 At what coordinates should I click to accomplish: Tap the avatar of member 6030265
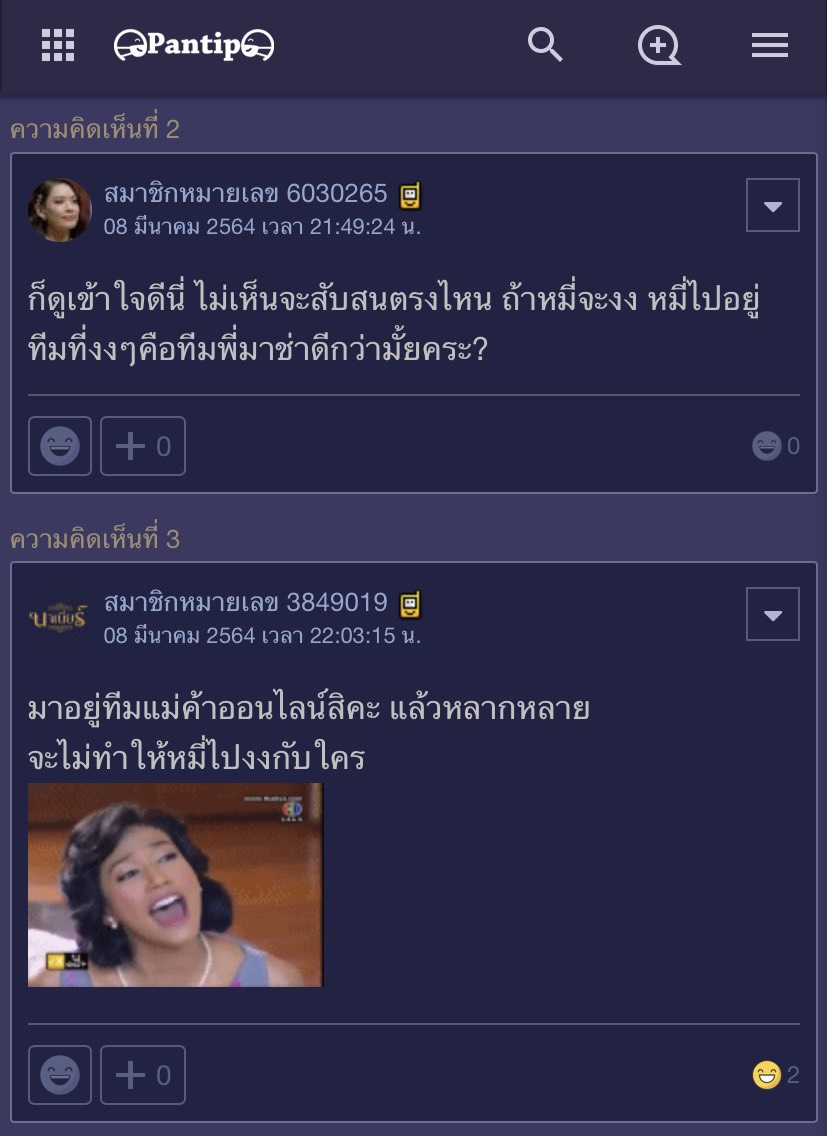pyautogui.click(x=60, y=210)
